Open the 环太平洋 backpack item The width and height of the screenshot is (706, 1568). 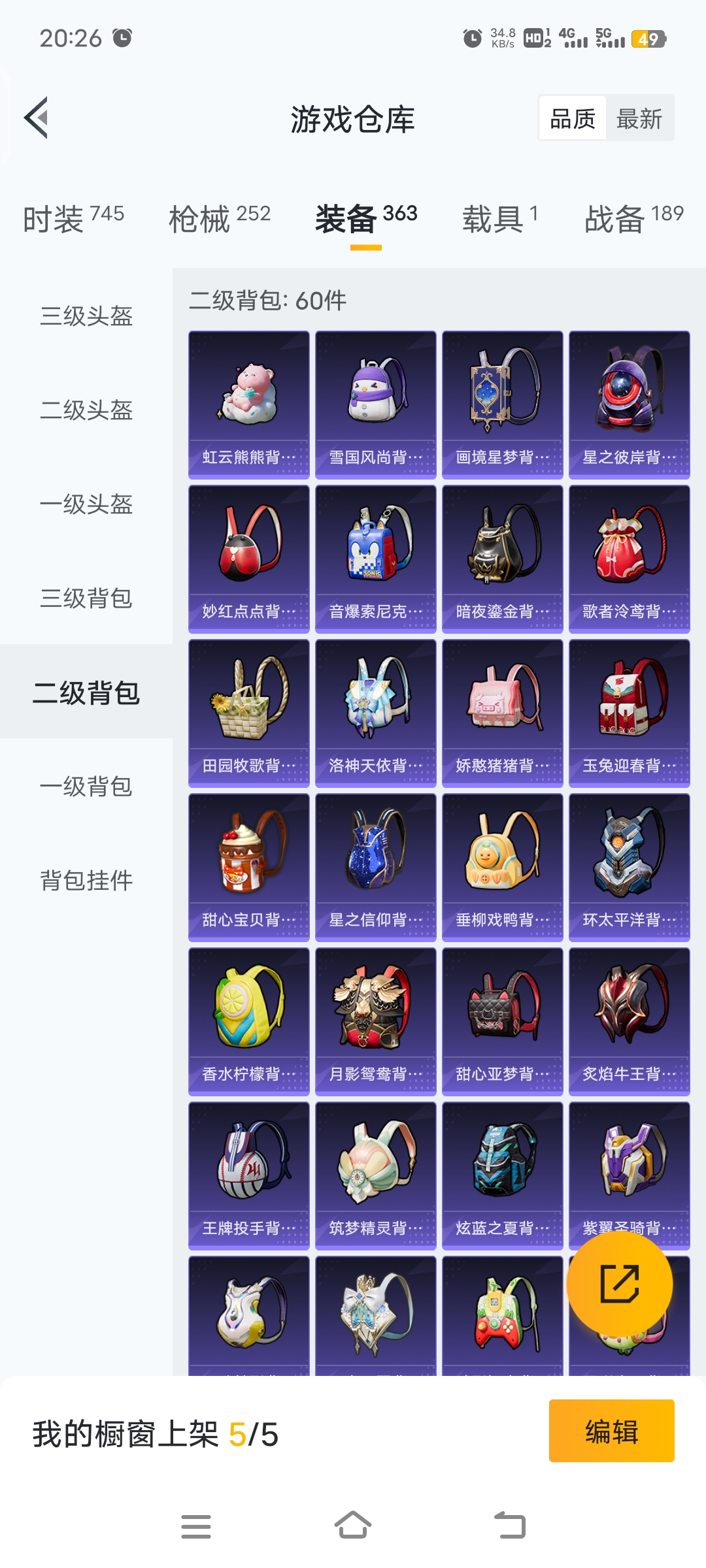[x=630, y=868]
